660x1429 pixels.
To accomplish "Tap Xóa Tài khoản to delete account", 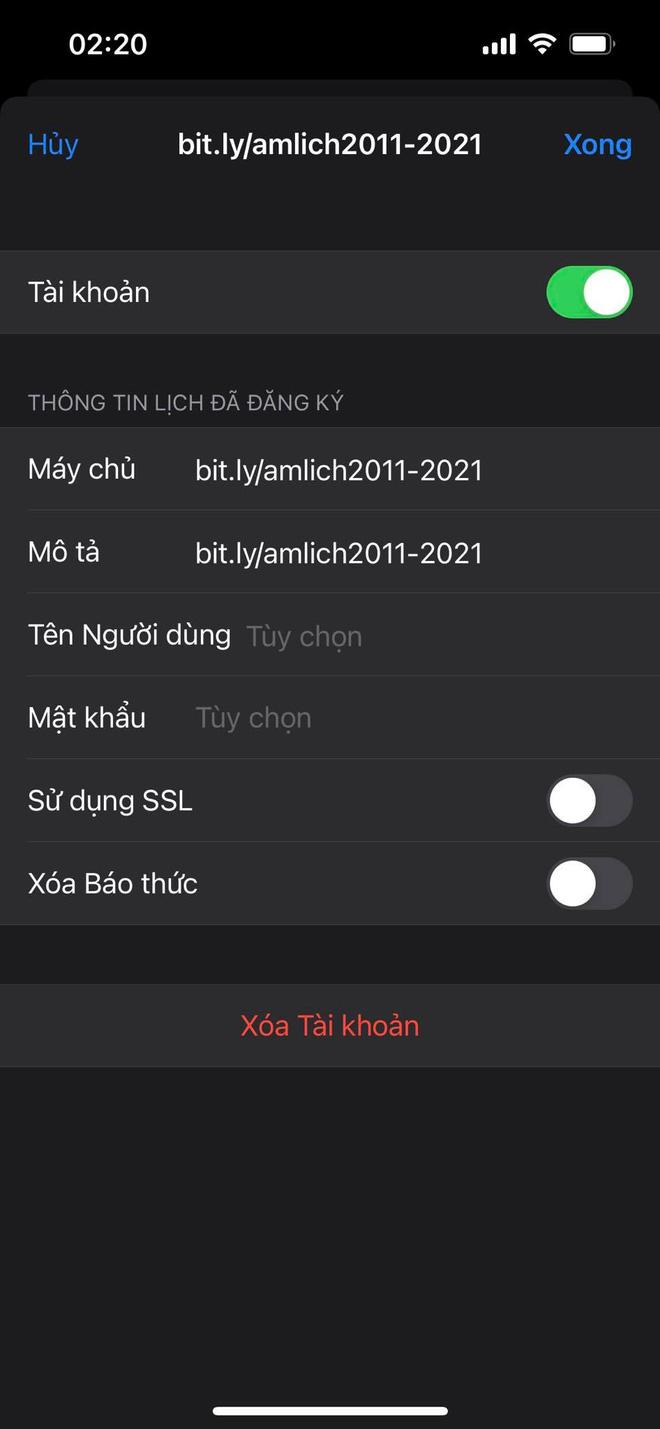I will 330,1026.
